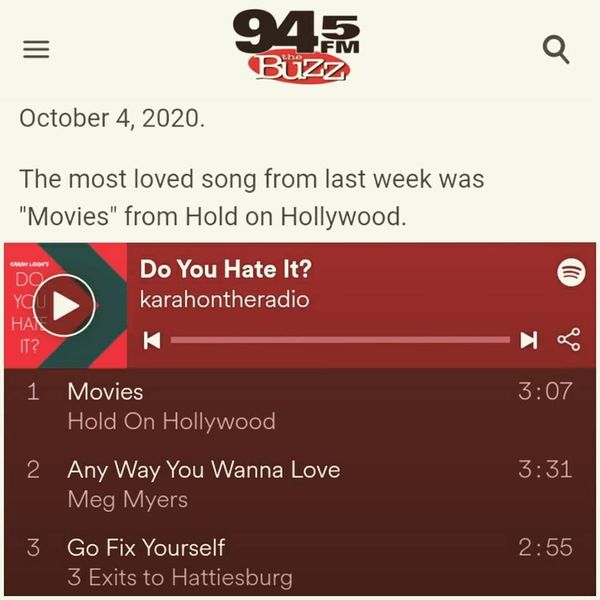The height and width of the screenshot is (600, 600).
Task: Open the karahontheradio profile link
Action: [224, 300]
